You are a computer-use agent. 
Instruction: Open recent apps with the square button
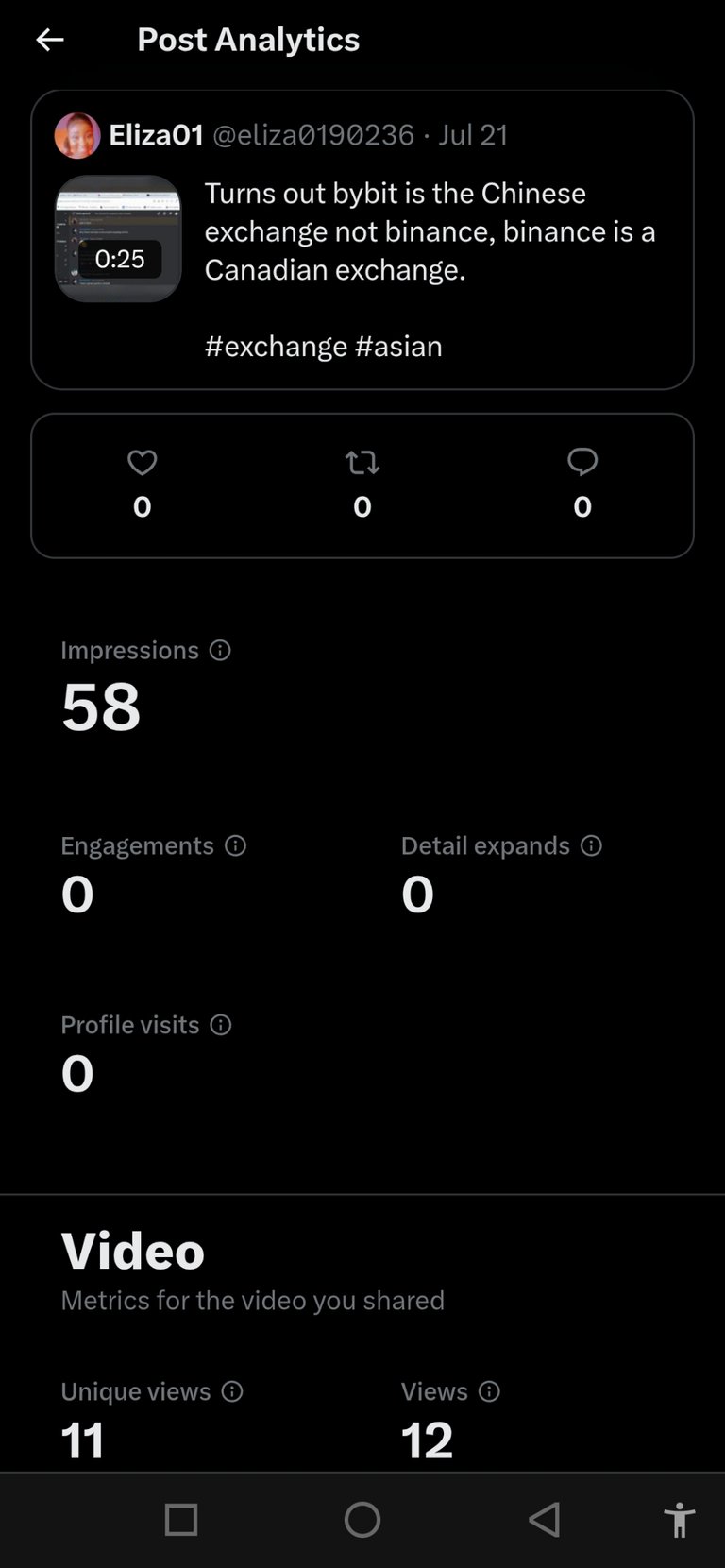point(181,1520)
